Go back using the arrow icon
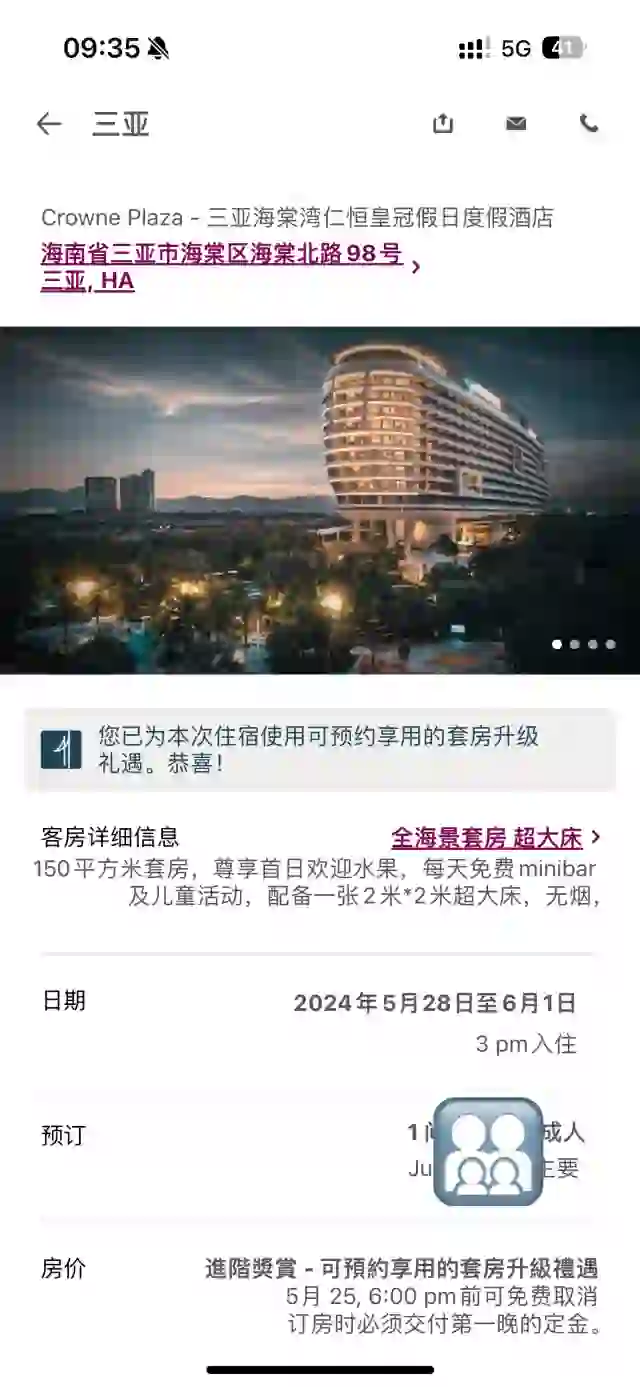 coord(48,124)
